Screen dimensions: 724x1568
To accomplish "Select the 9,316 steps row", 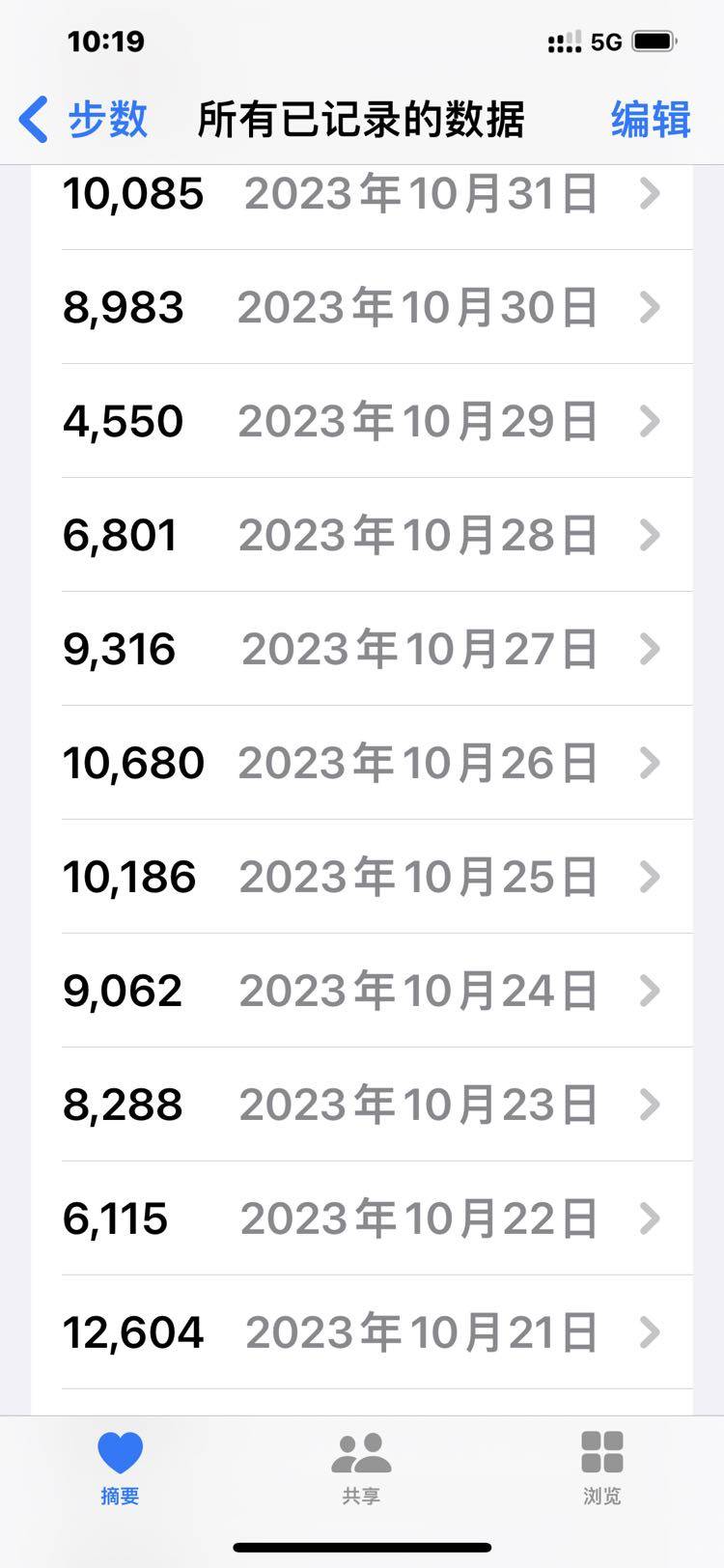I will 376,650.
